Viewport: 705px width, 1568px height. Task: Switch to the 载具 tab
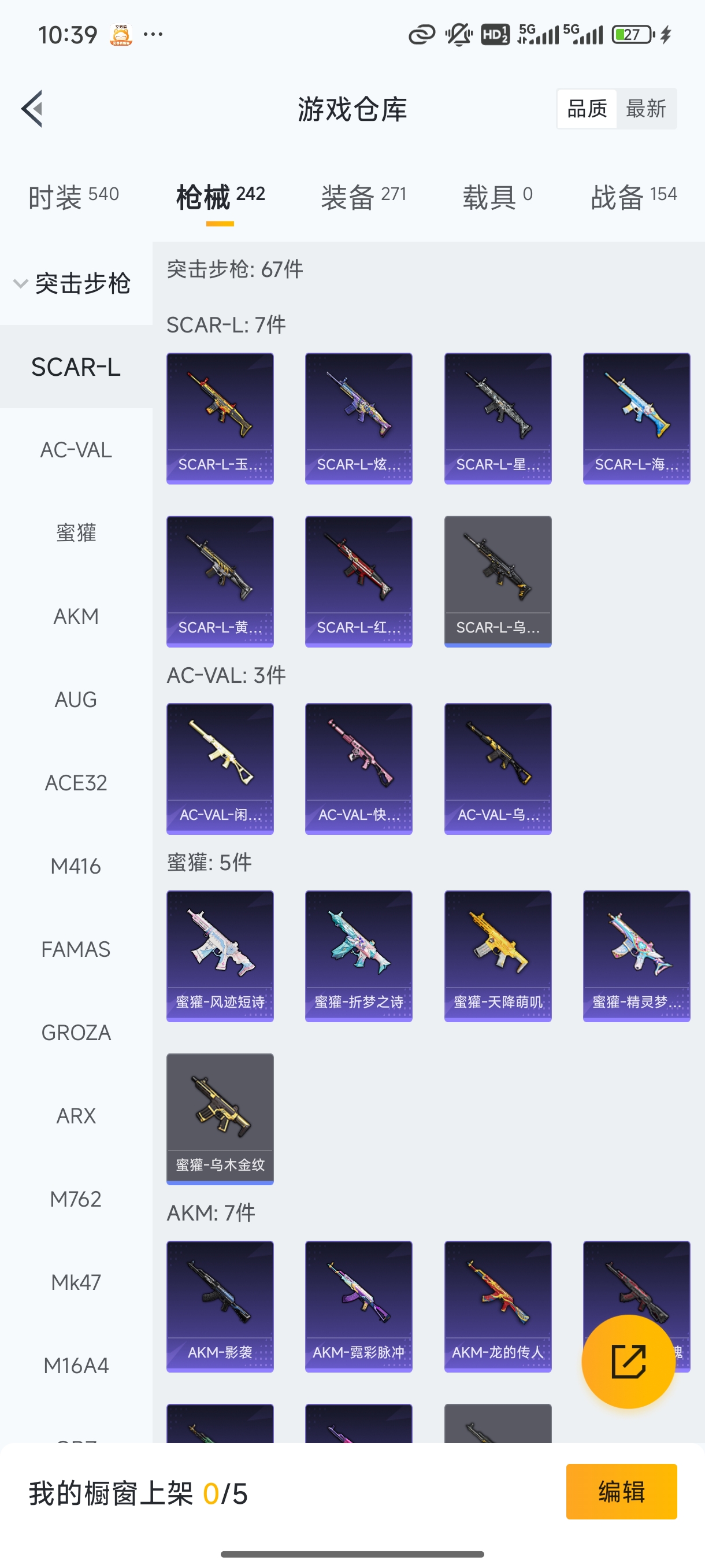[497, 197]
